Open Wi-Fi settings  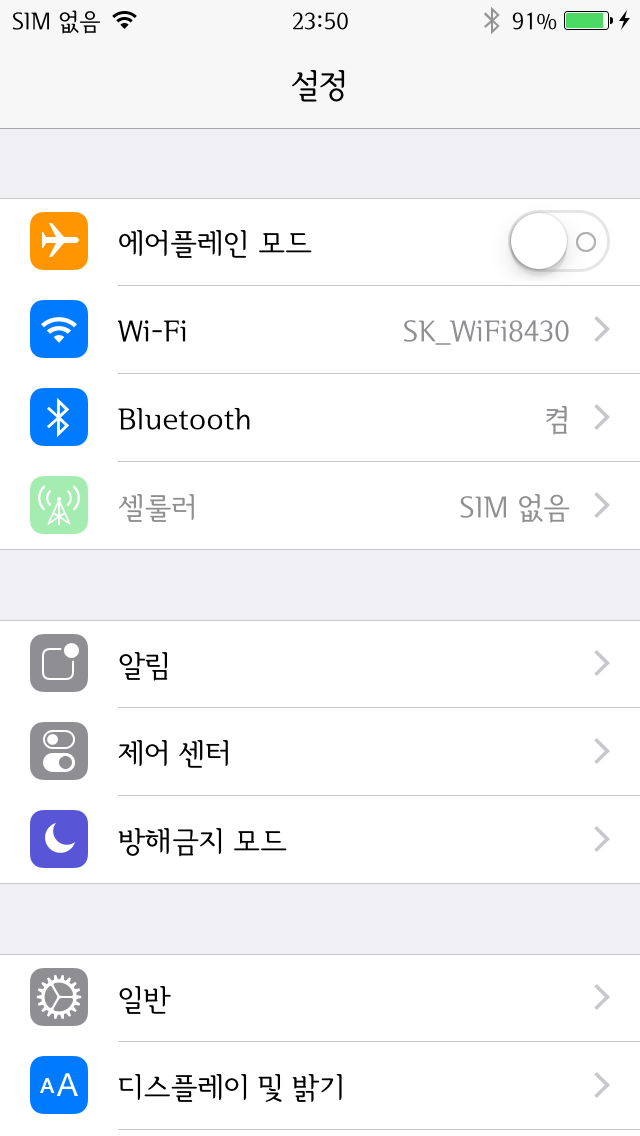click(x=320, y=330)
